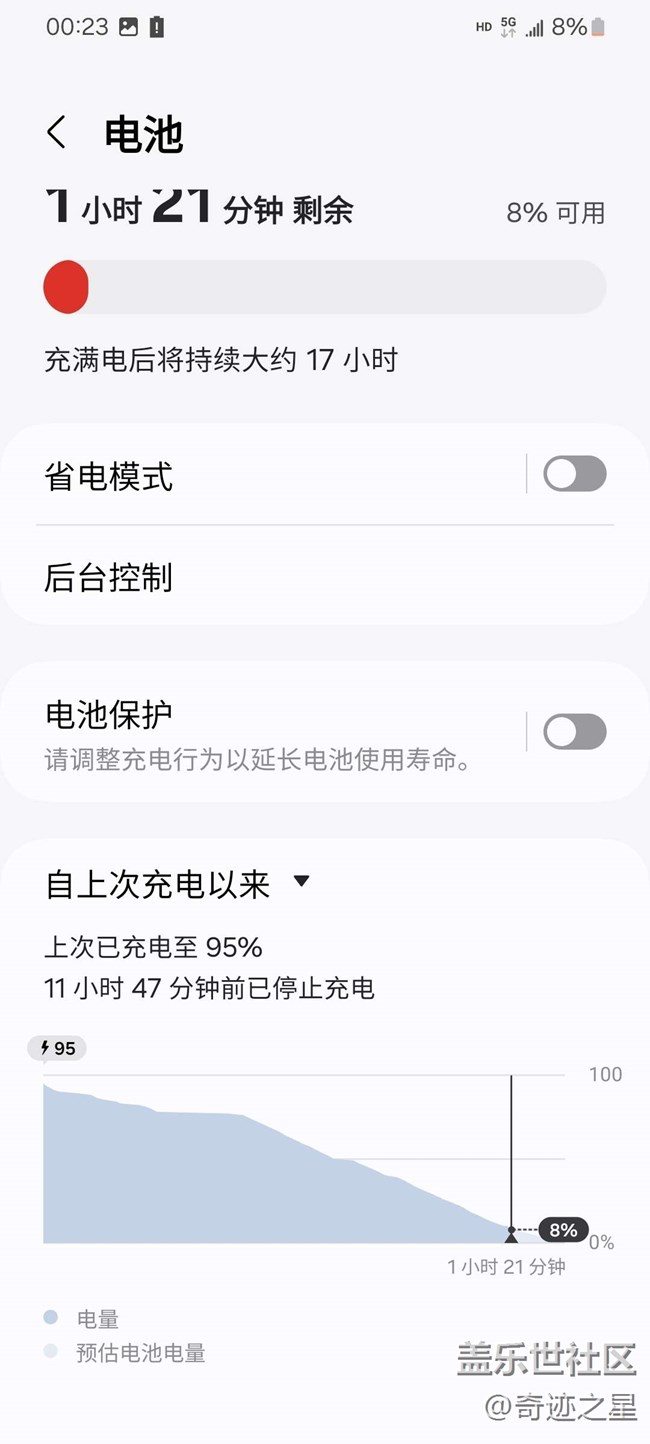Go back from the 电池 page
Viewport: 650px width, 1444px height.
coord(57,132)
